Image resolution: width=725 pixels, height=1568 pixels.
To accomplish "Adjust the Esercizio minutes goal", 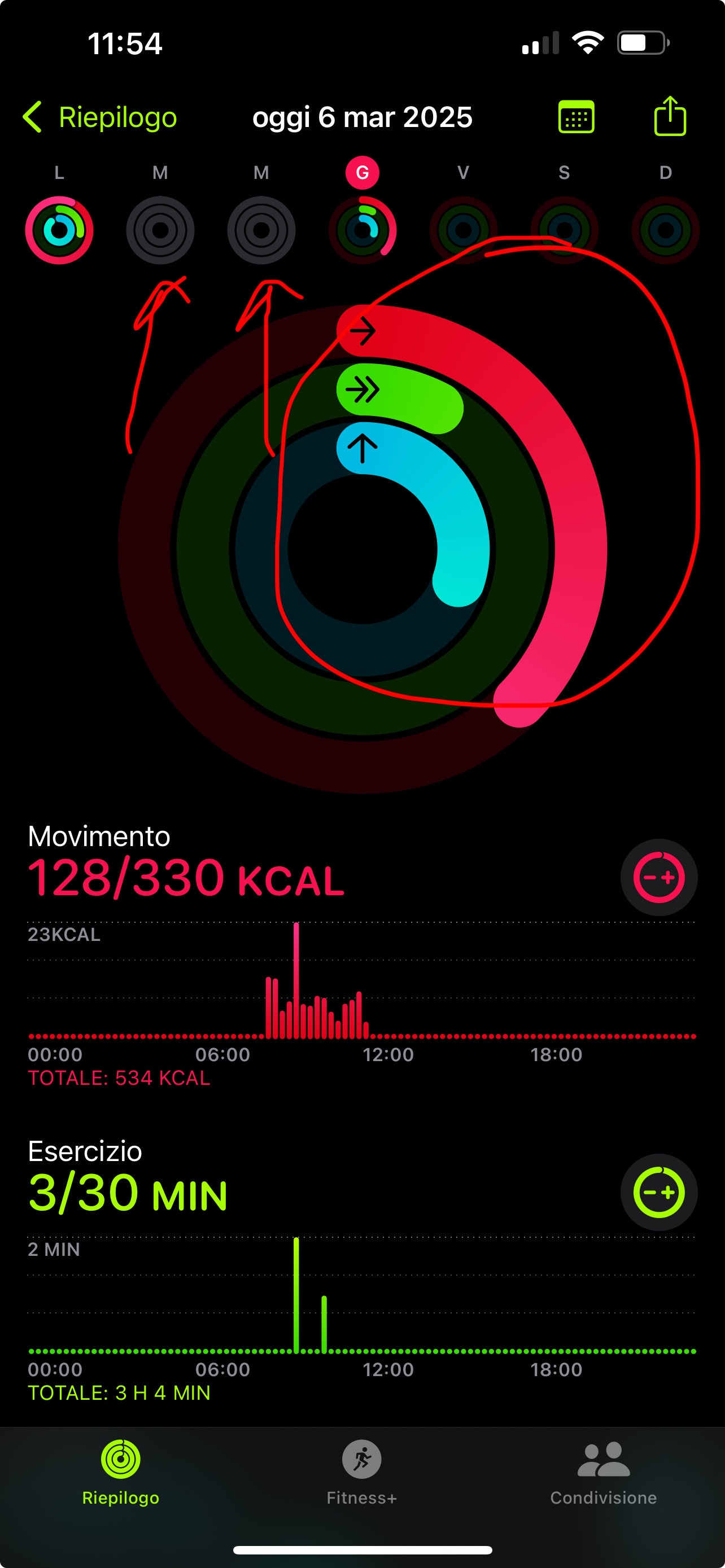I will (x=658, y=1192).
